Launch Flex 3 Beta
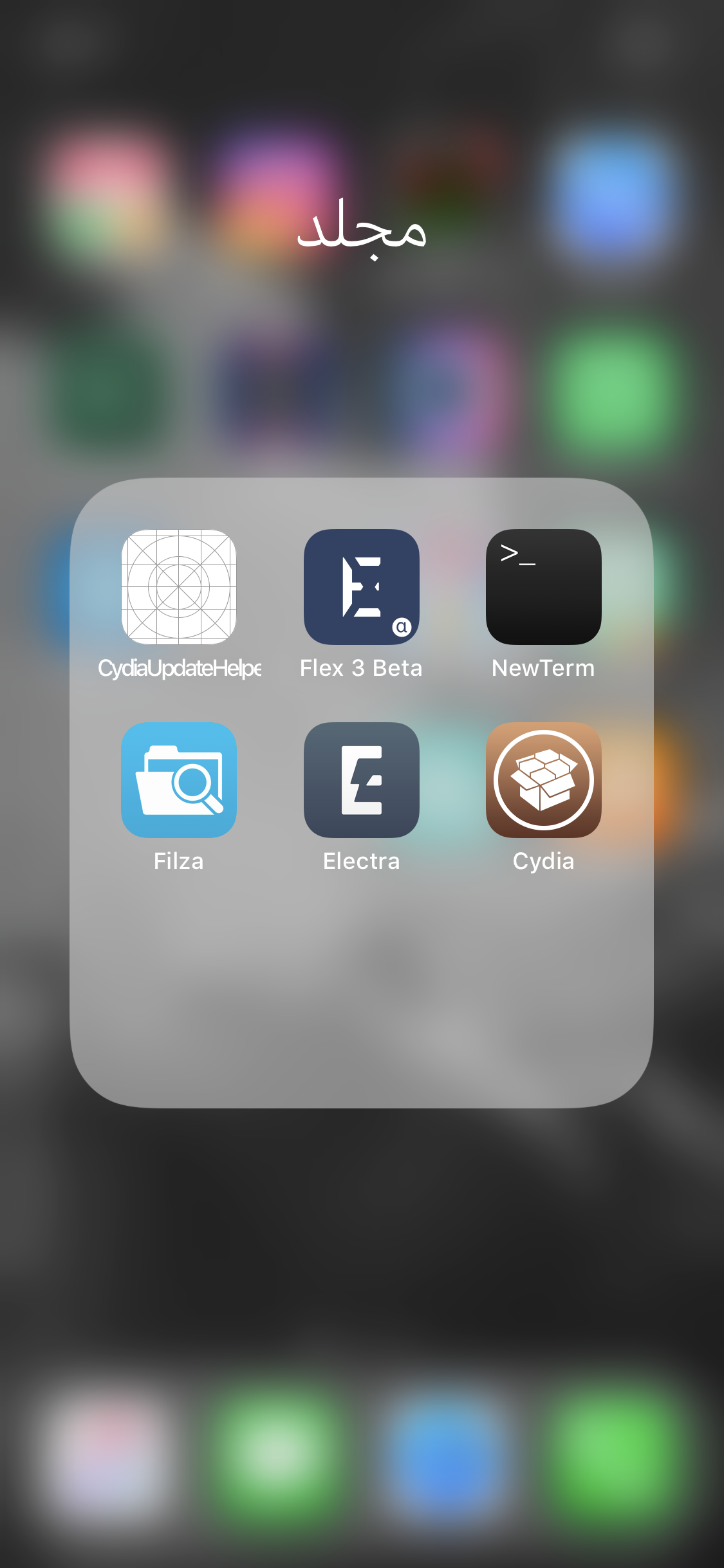 point(362,587)
